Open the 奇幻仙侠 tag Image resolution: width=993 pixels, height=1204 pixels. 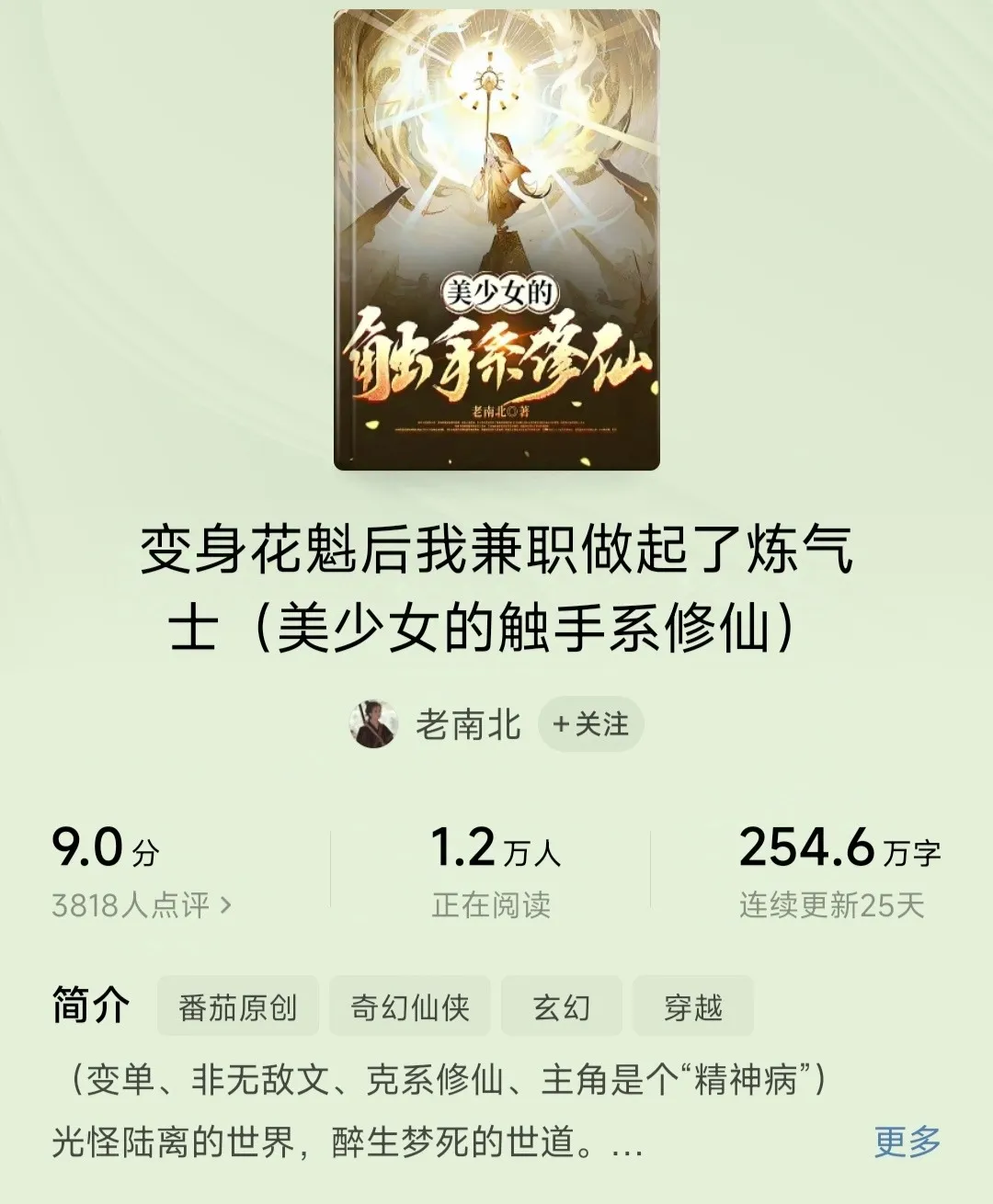click(x=410, y=1007)
